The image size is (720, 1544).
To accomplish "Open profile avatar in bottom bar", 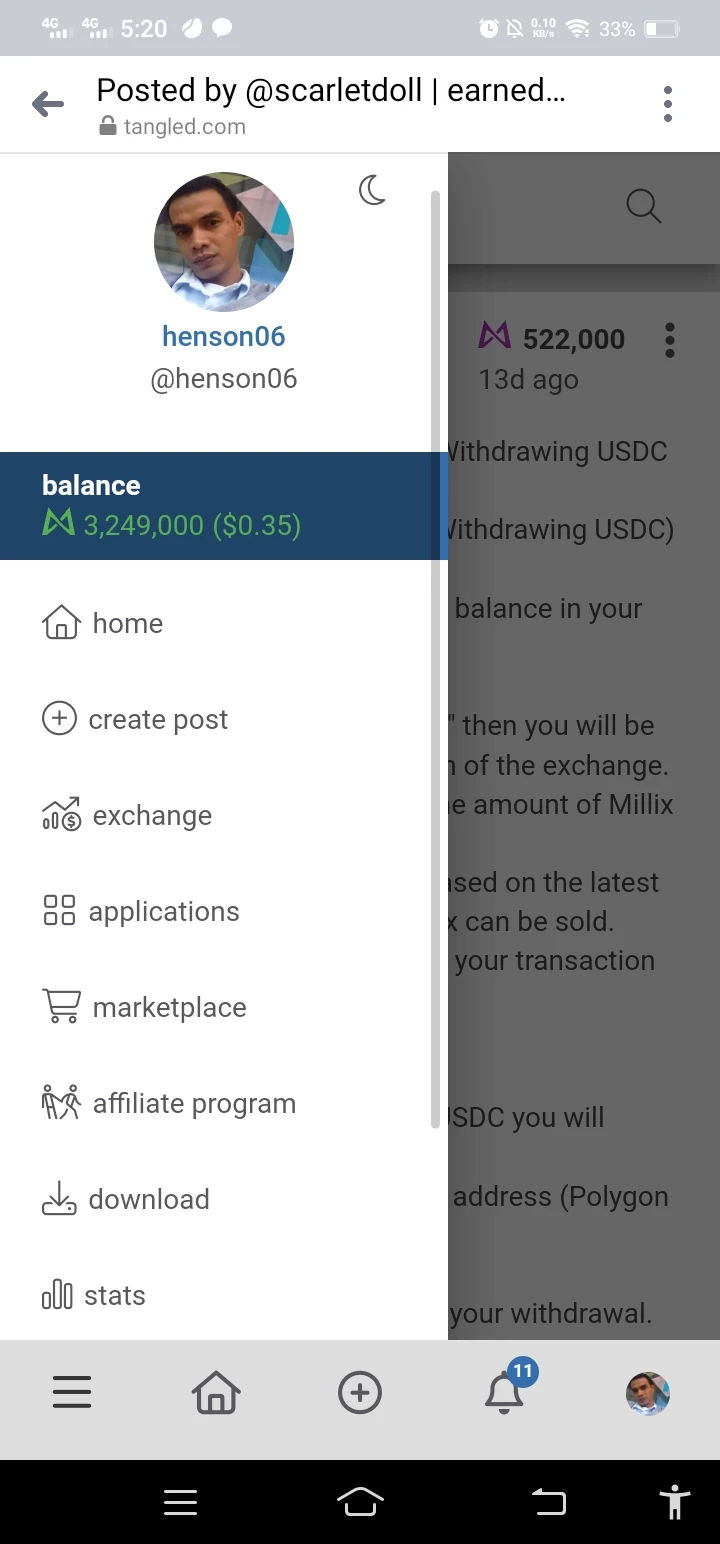I will point(648,1393).
